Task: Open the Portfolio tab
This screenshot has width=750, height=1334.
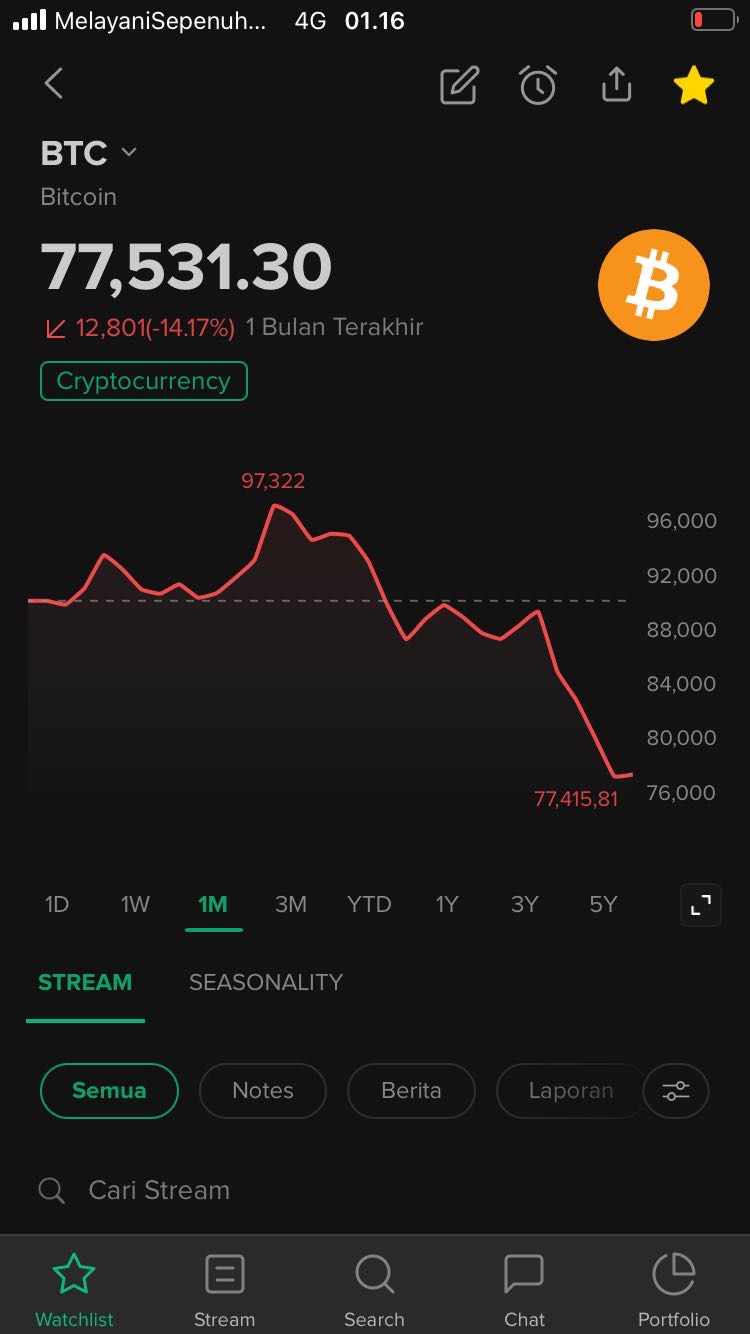Action: pyautogui.click(x=674, y=1289)
